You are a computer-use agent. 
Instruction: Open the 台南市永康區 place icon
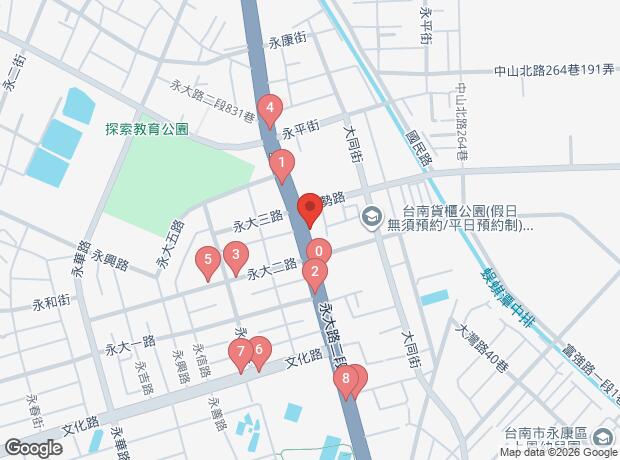click(604, 436)
